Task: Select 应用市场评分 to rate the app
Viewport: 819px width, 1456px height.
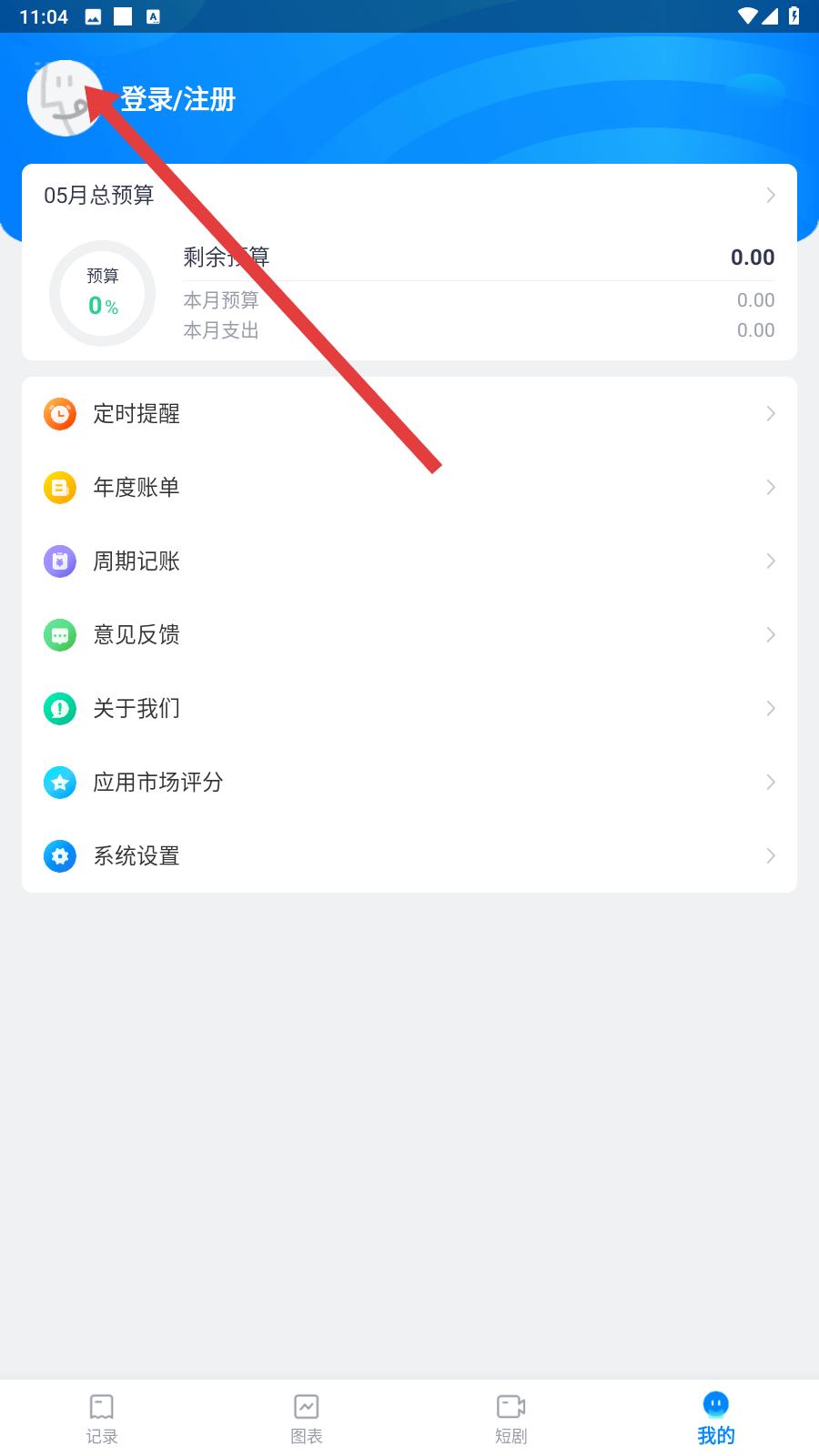Action: [x=409, y=783]
